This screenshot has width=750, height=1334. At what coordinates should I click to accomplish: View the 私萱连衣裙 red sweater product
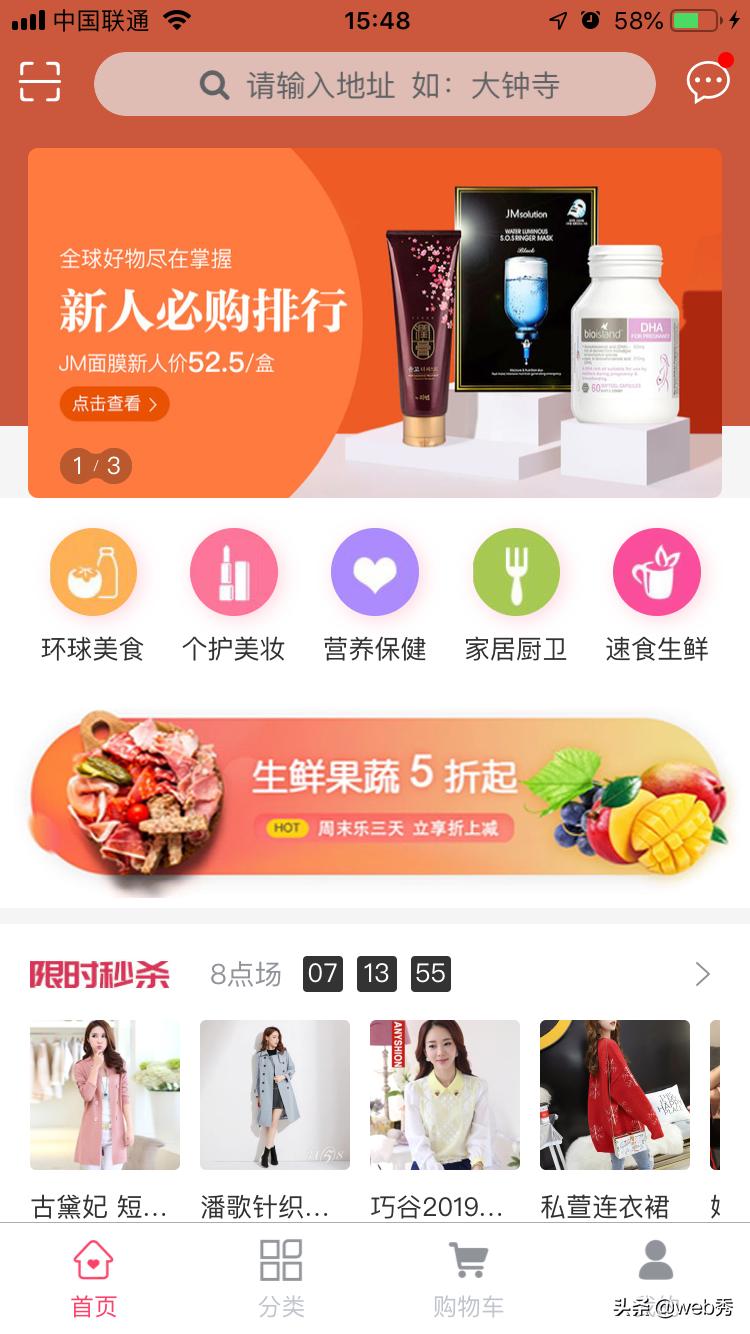pos(614,1095)
